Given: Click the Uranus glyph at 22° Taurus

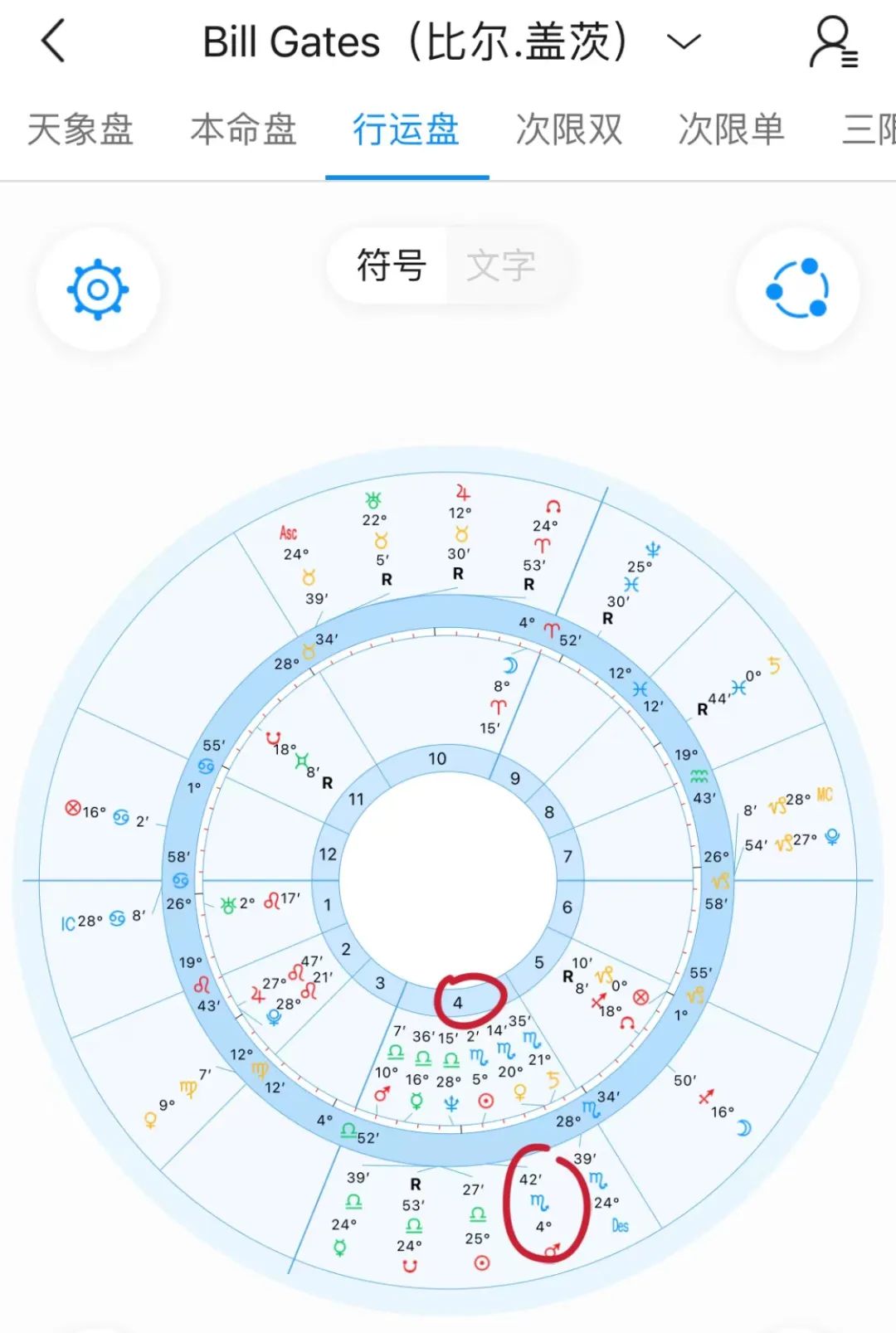Looking at the screenshot, I should [x=373, y=498].
